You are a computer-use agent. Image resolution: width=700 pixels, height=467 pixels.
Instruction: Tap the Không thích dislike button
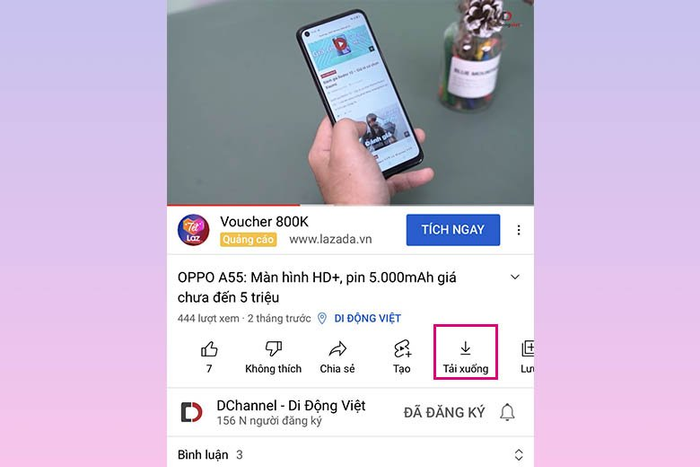coord(273,356)
